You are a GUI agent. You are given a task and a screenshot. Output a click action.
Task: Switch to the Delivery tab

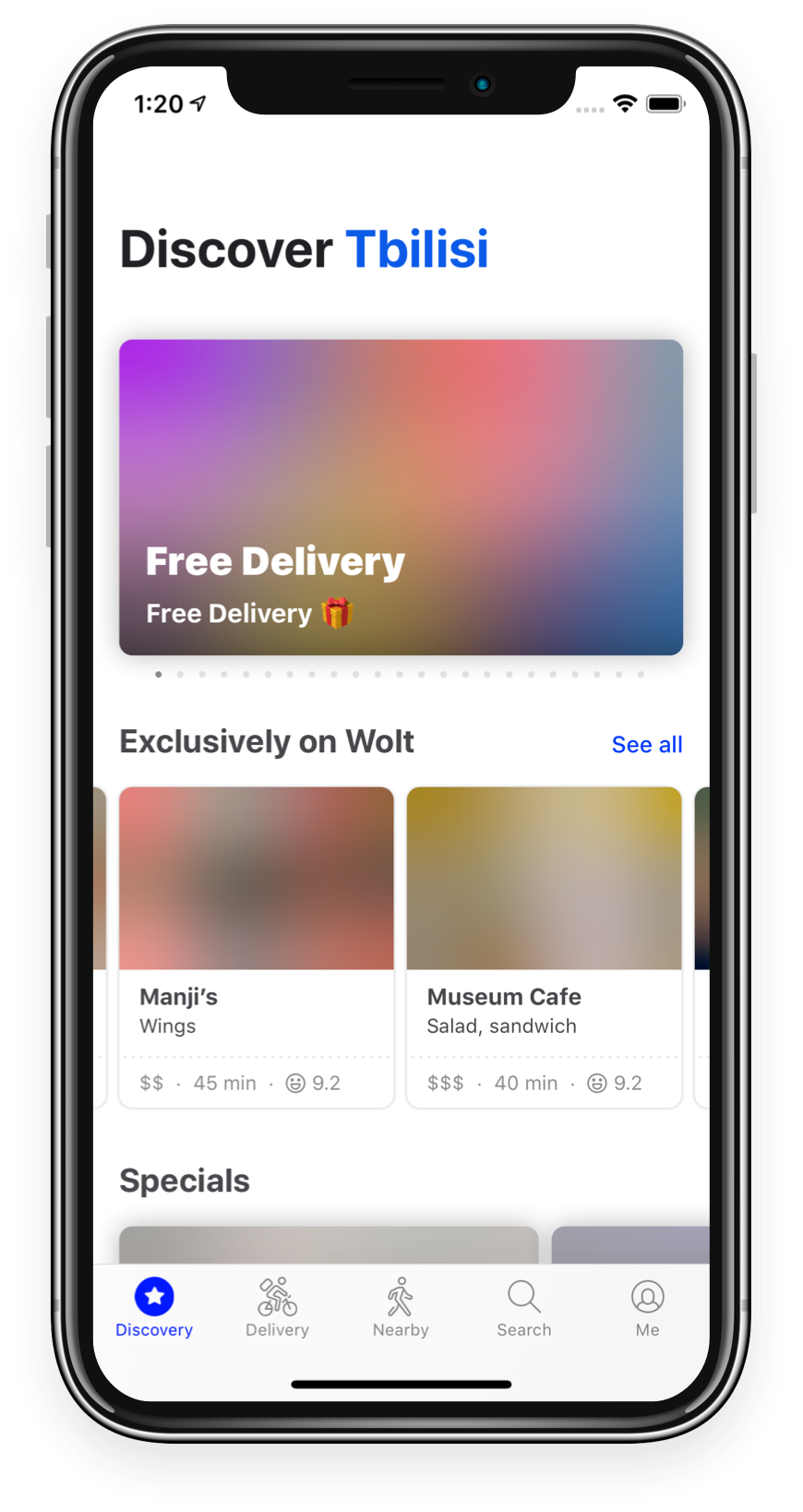[x=277, y=1307]
